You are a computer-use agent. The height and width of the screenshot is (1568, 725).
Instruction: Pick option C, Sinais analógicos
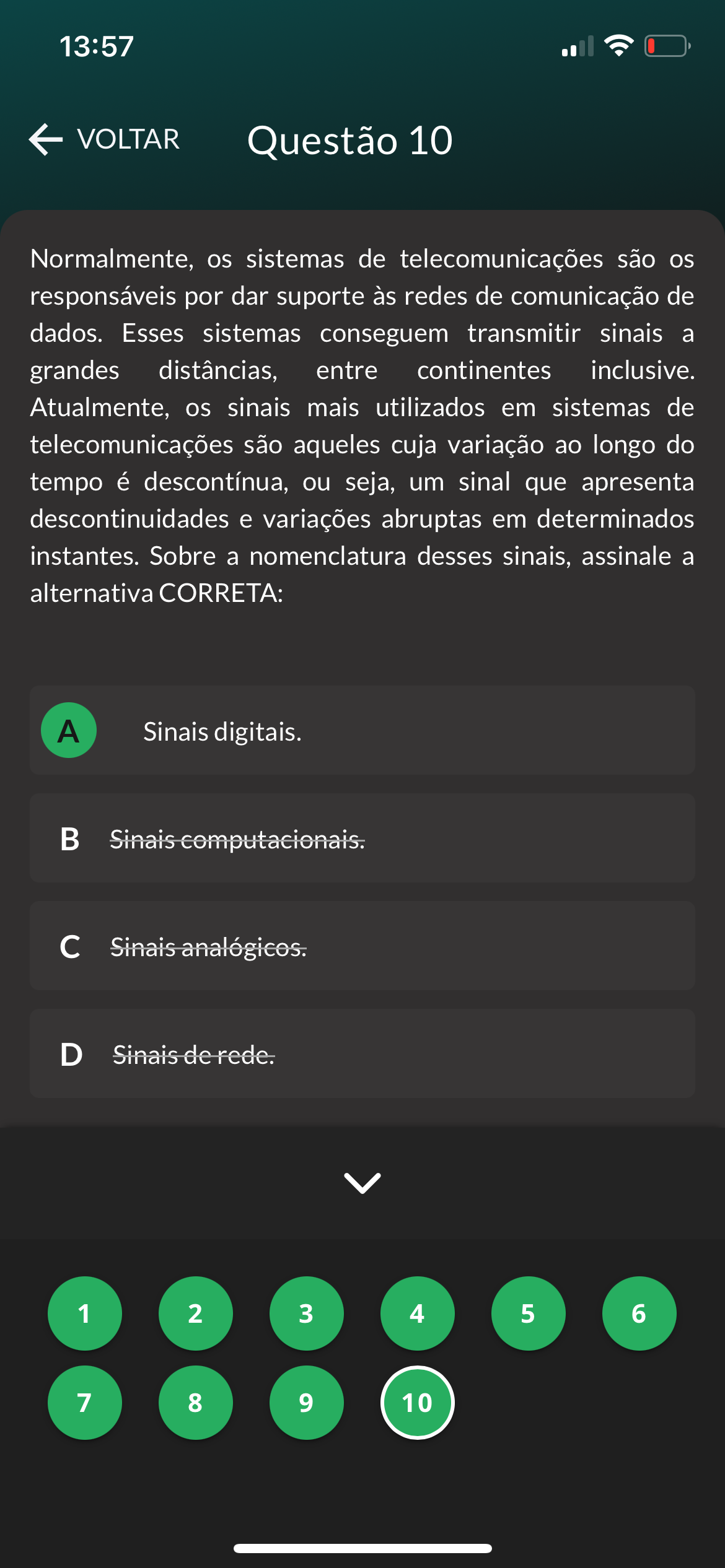[x=362, y=946]
